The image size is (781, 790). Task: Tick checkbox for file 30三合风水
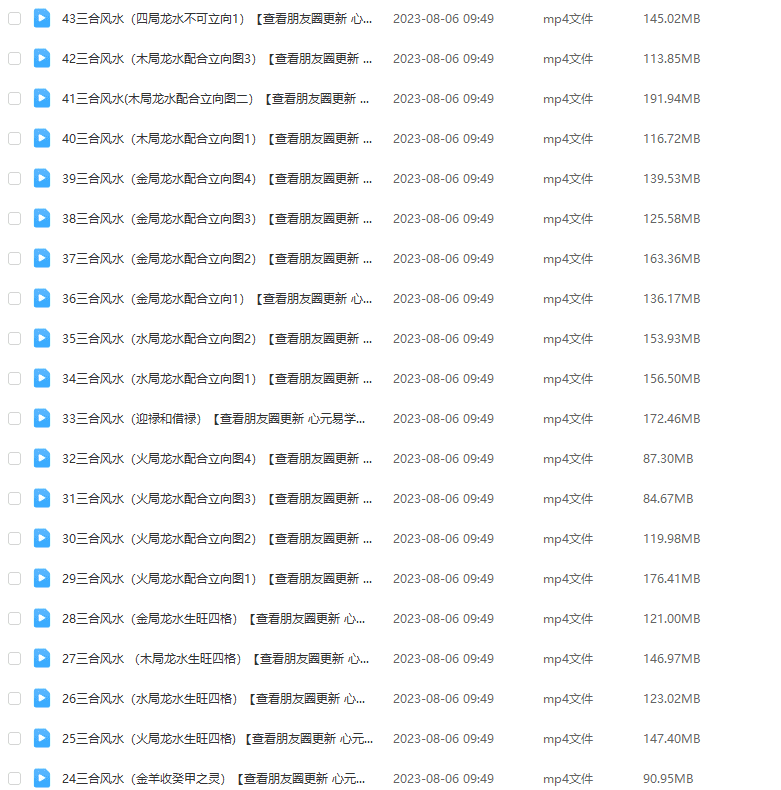14,539
